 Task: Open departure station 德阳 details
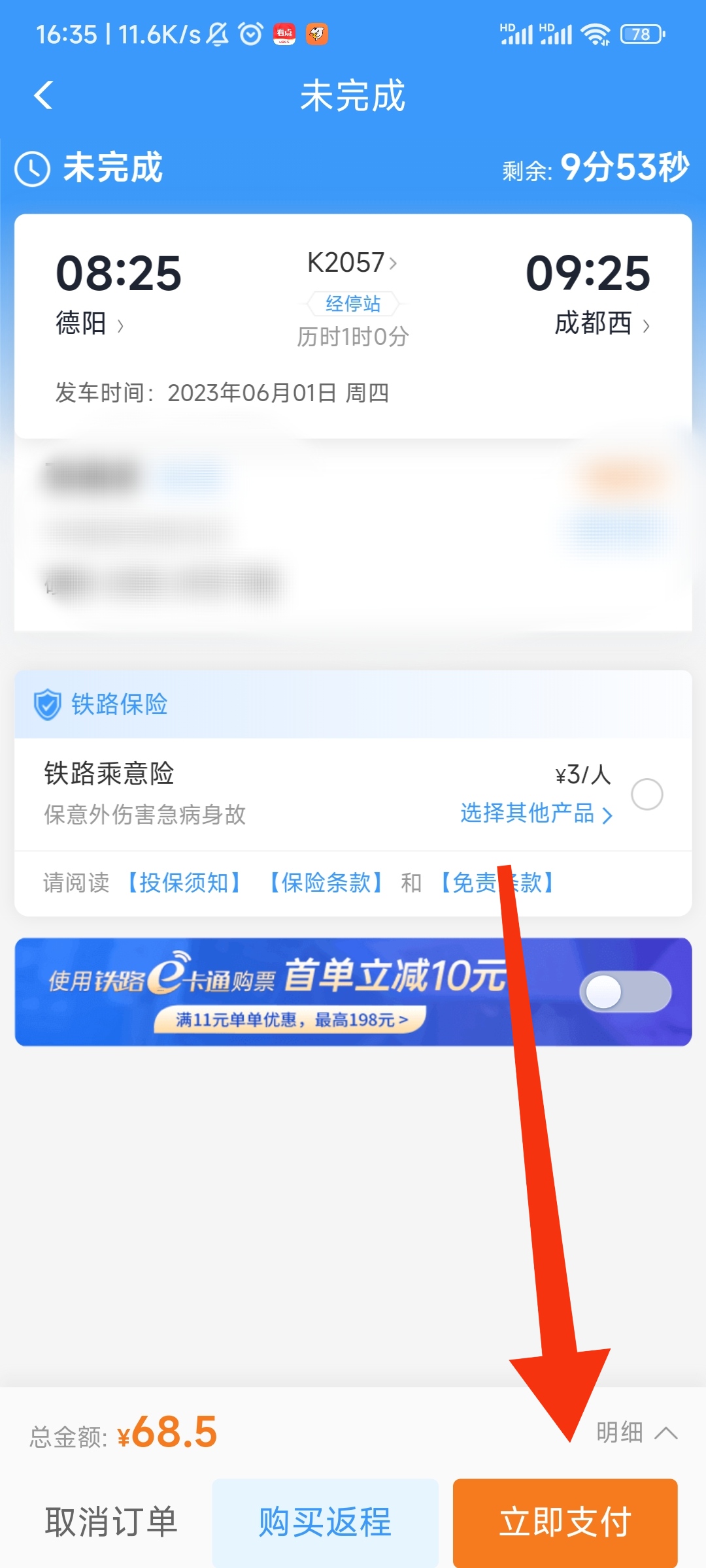click(x=90, y=323)
